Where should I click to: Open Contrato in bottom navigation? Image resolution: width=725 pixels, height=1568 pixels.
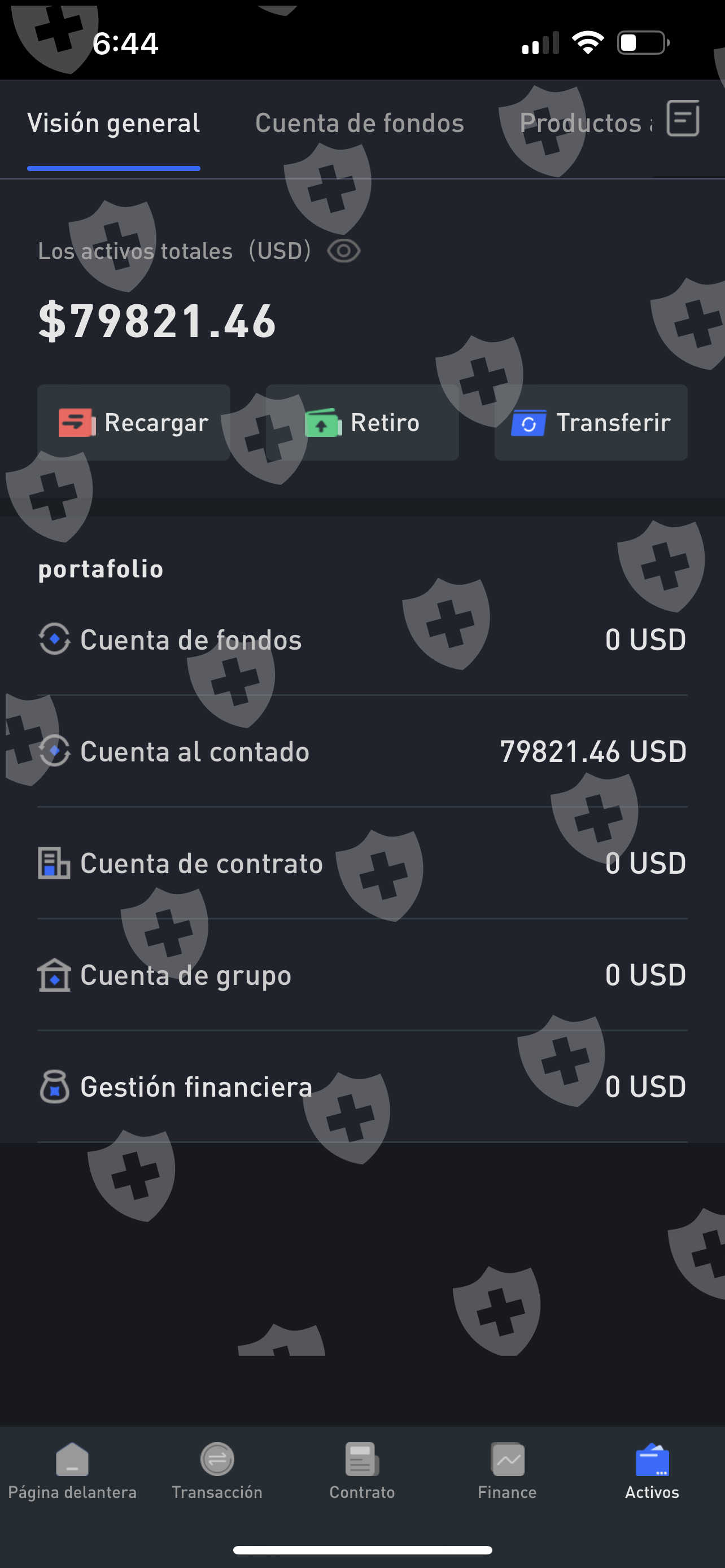[x=362, y=1469]
